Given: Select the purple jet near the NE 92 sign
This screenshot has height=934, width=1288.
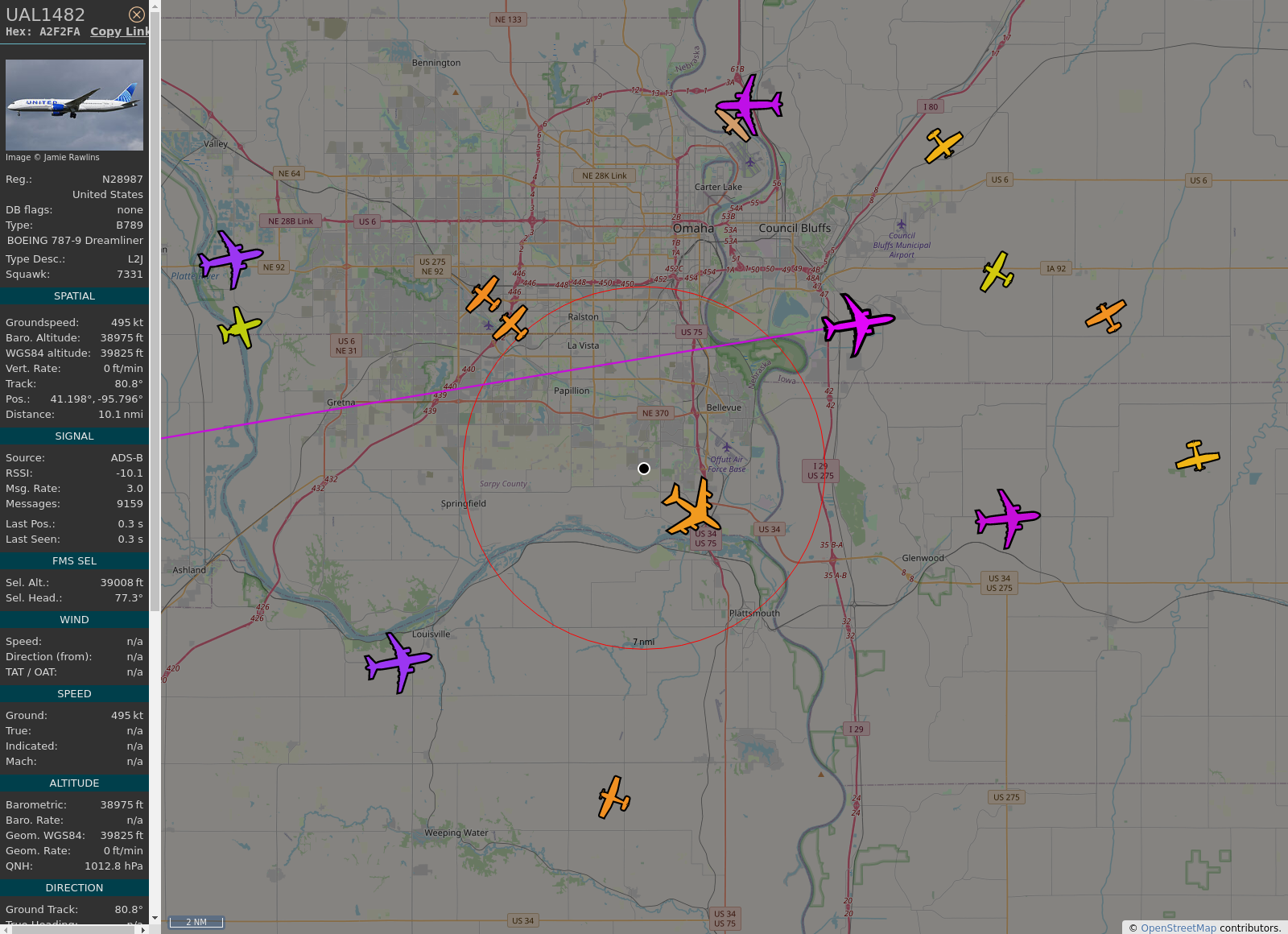Looking at the screenshot, I should 230,259.
